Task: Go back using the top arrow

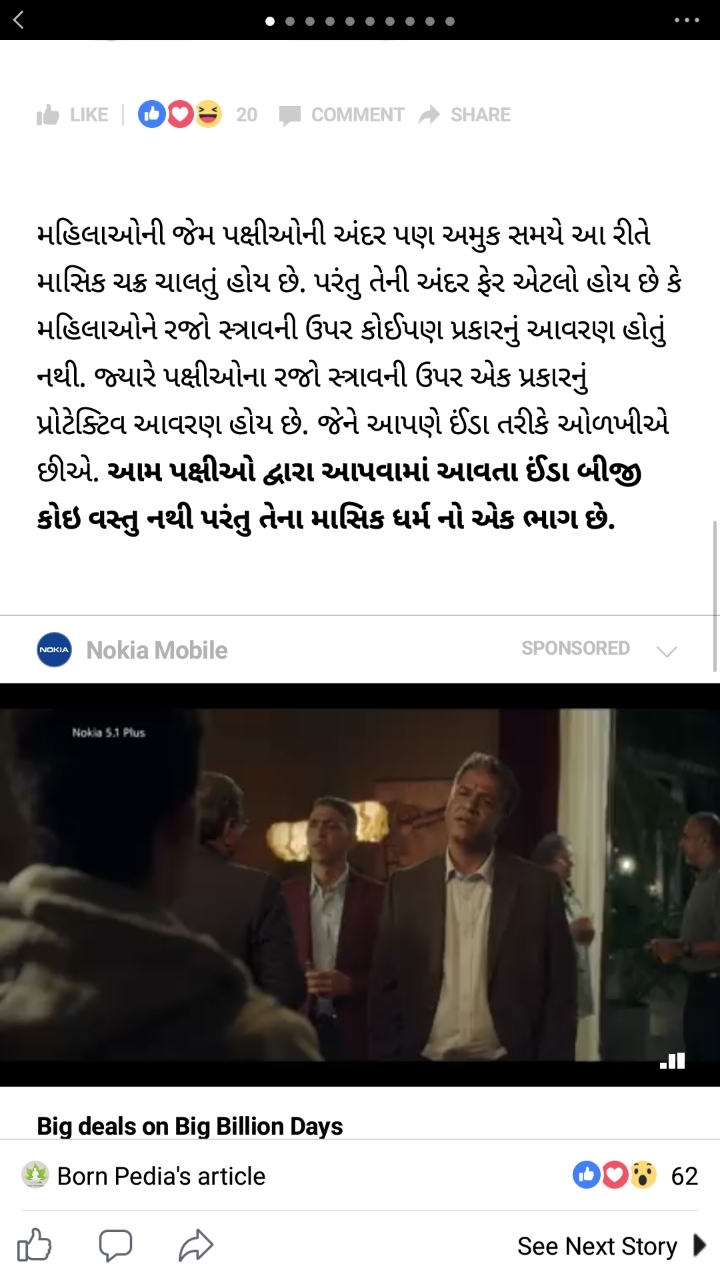Action: point(18,19)
